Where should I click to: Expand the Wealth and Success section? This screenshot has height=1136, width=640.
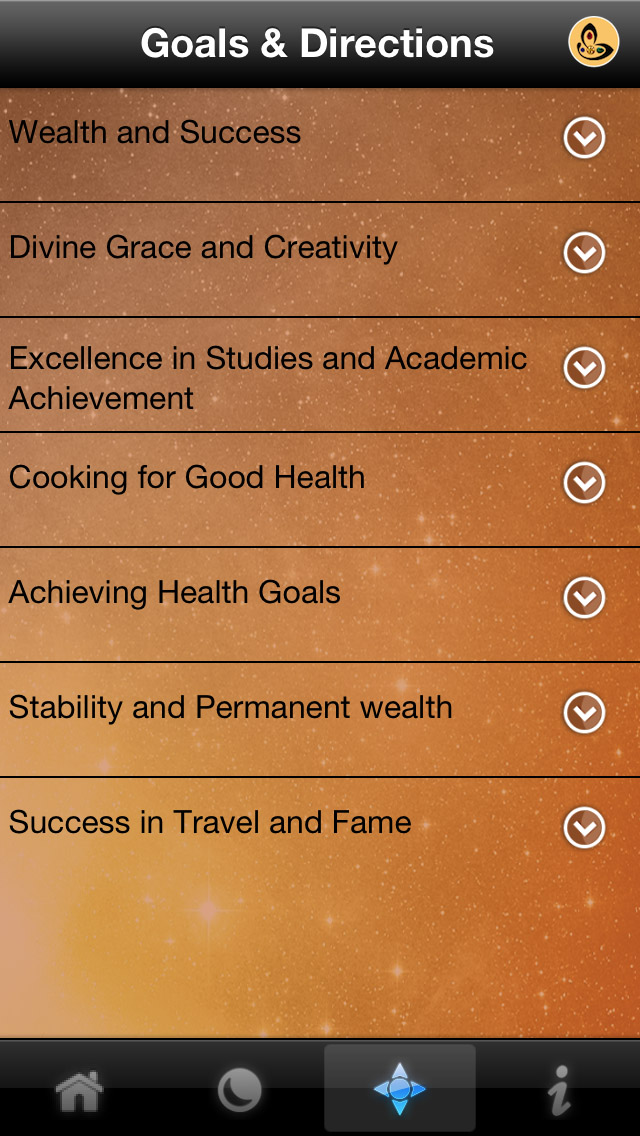(584, 138)
